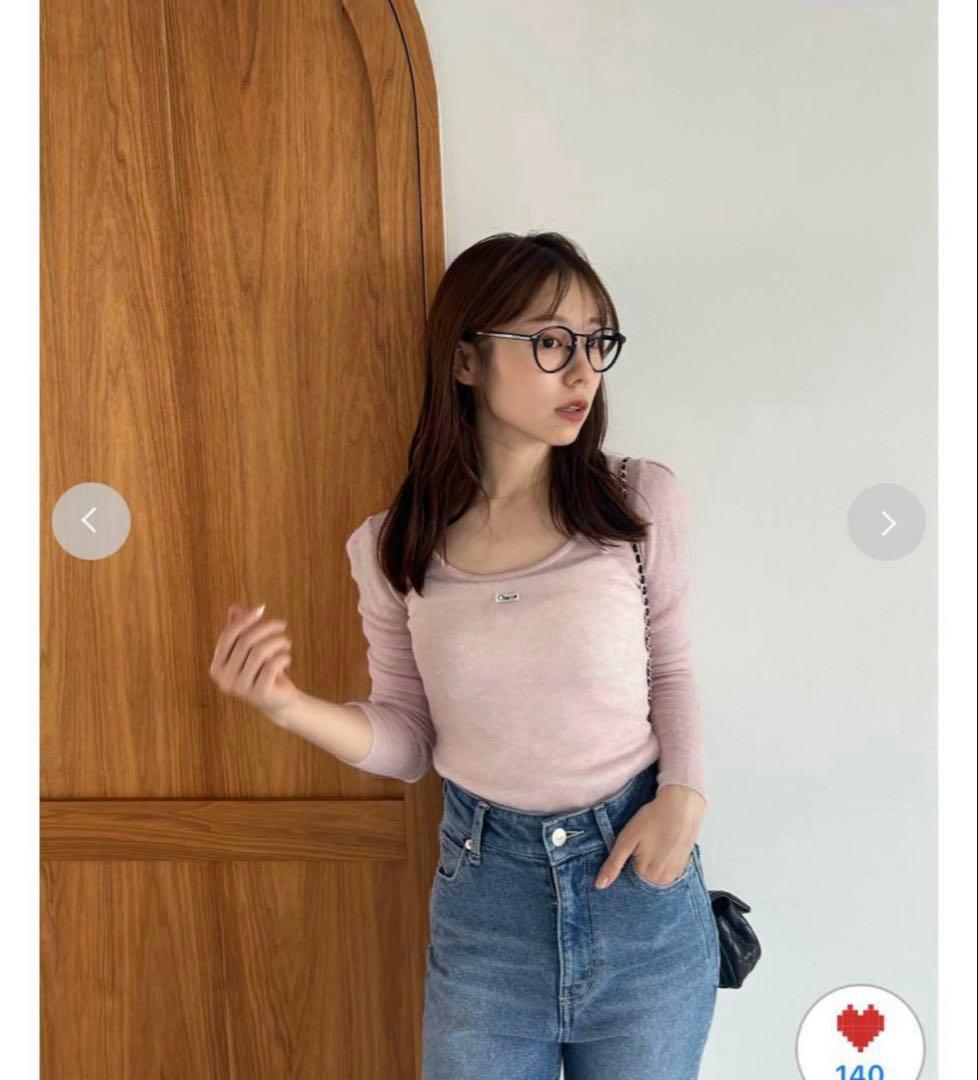Go to the previous product photo
This screenshot has height=1080, width=978.
tap(91, 521)
